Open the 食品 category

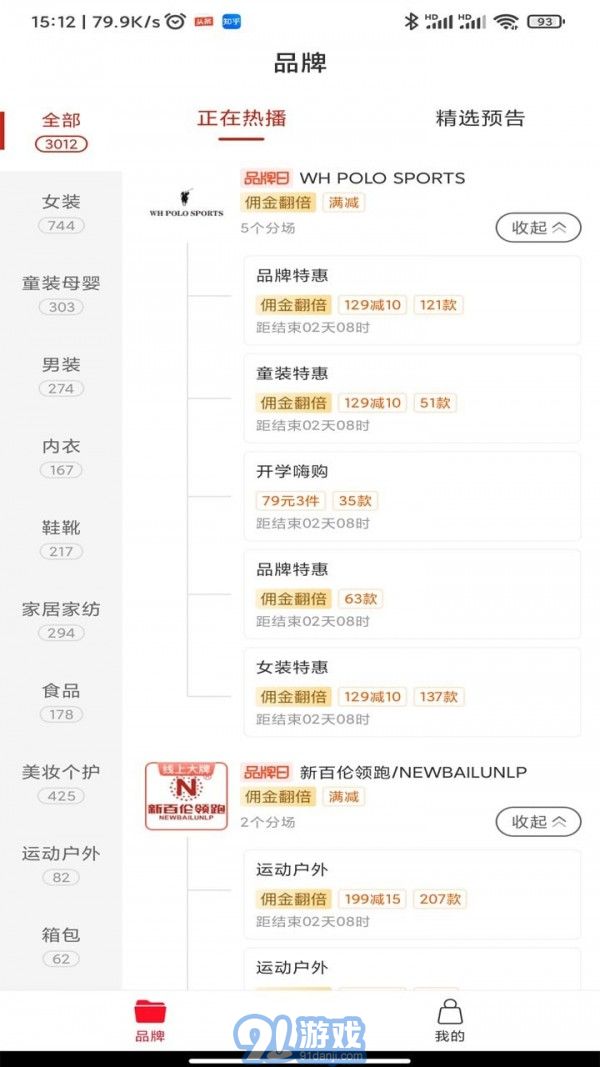point(61,701)
